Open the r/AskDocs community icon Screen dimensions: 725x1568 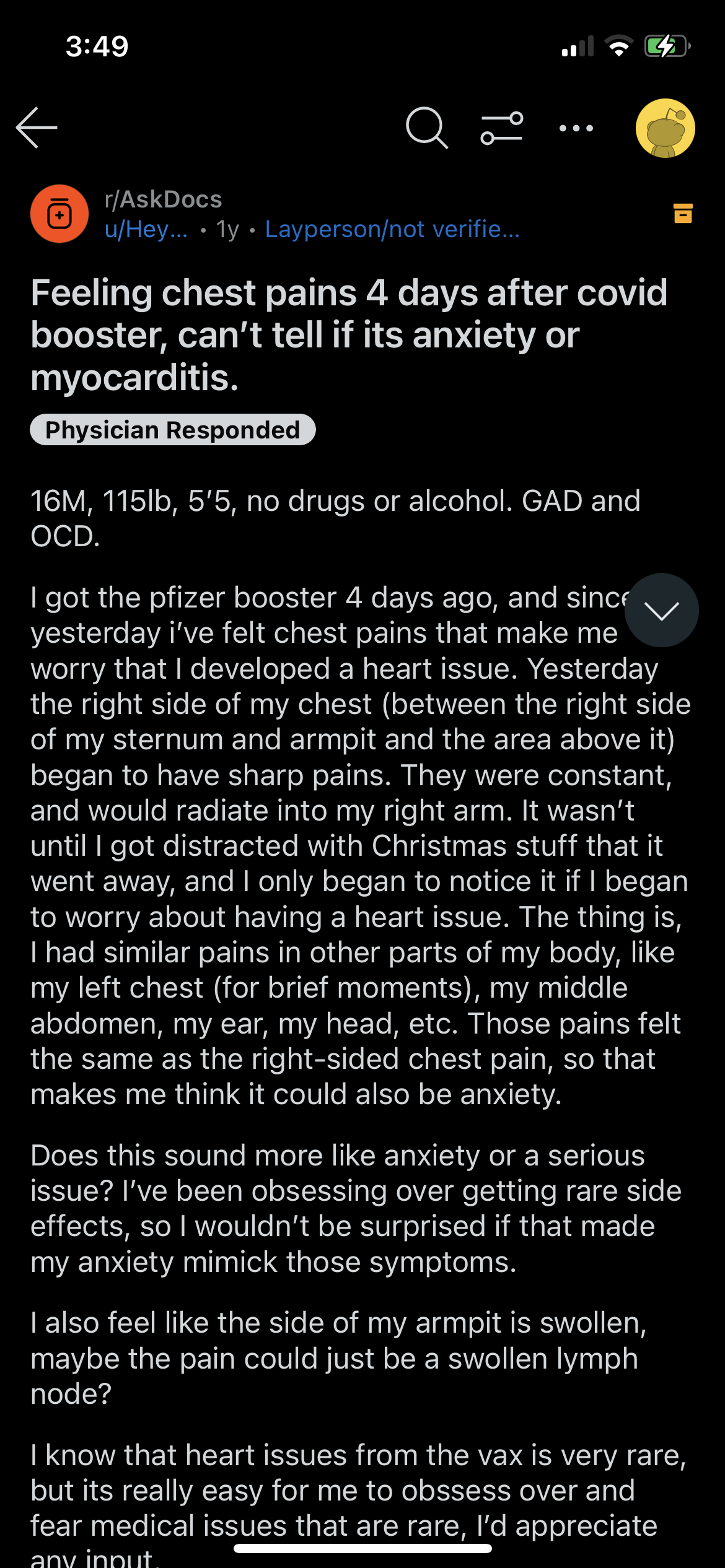[x=59, y=214]
